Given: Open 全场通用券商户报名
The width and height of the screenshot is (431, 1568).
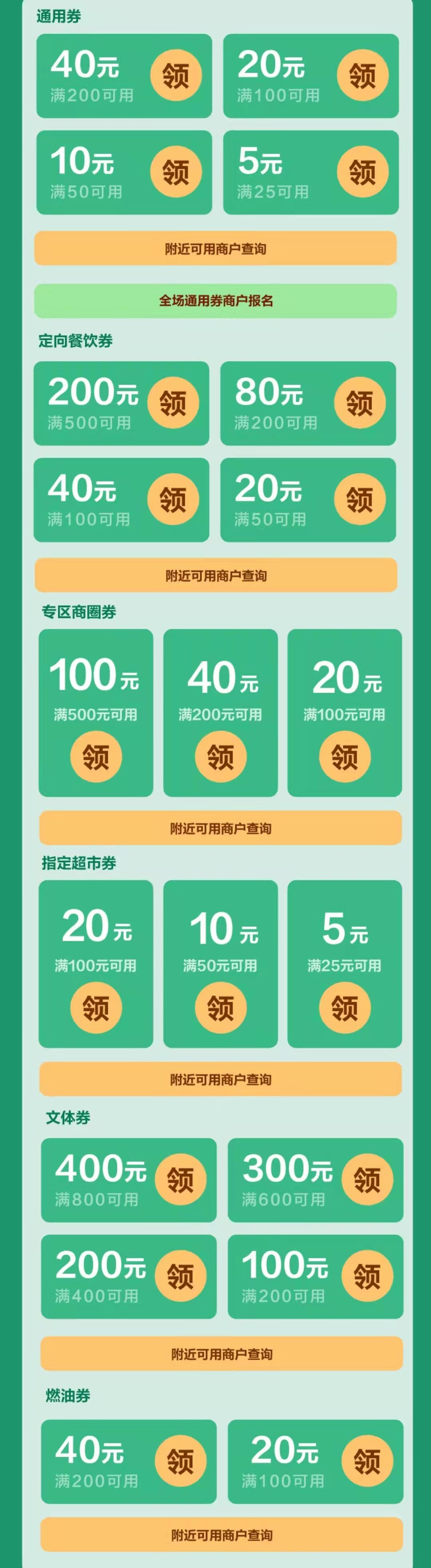Looking at the screenshot, I should point(215,301).
